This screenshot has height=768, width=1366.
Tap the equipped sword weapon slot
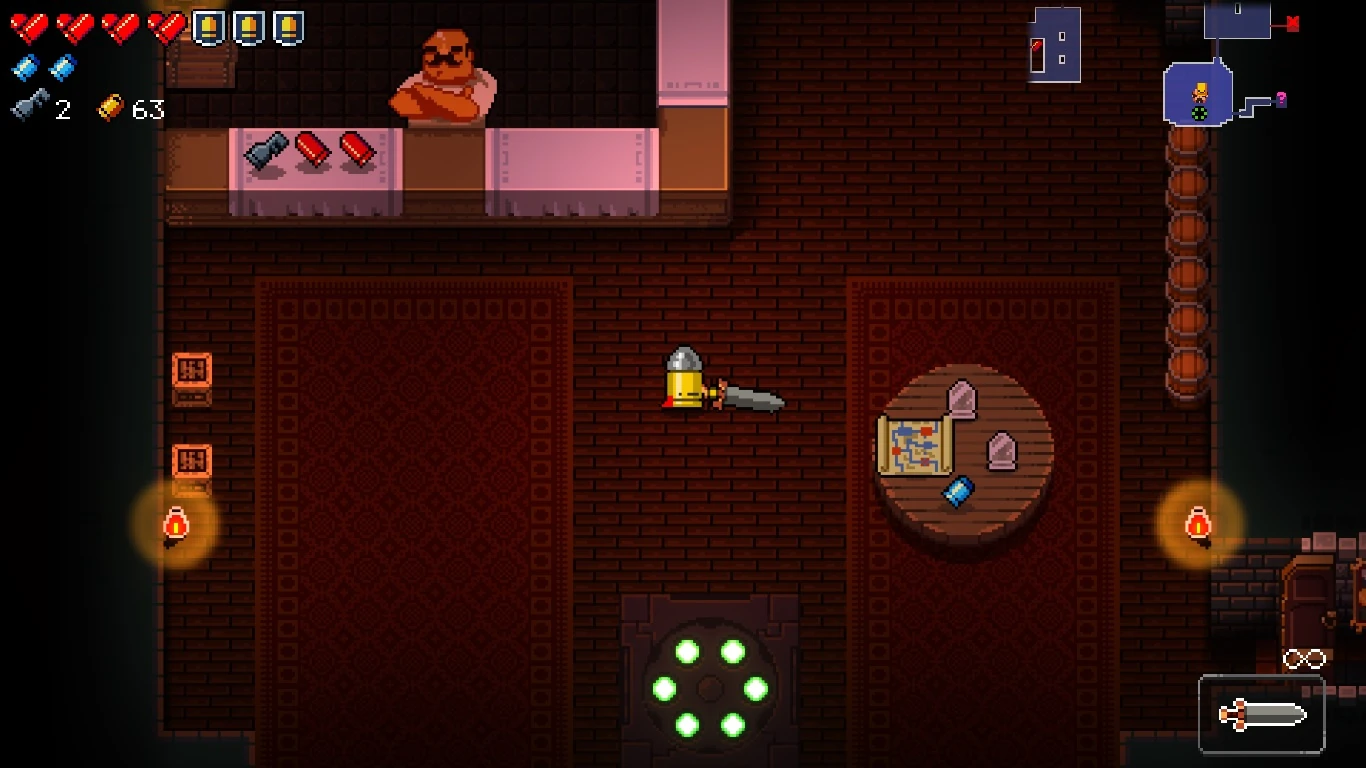tap(1262, 714)
